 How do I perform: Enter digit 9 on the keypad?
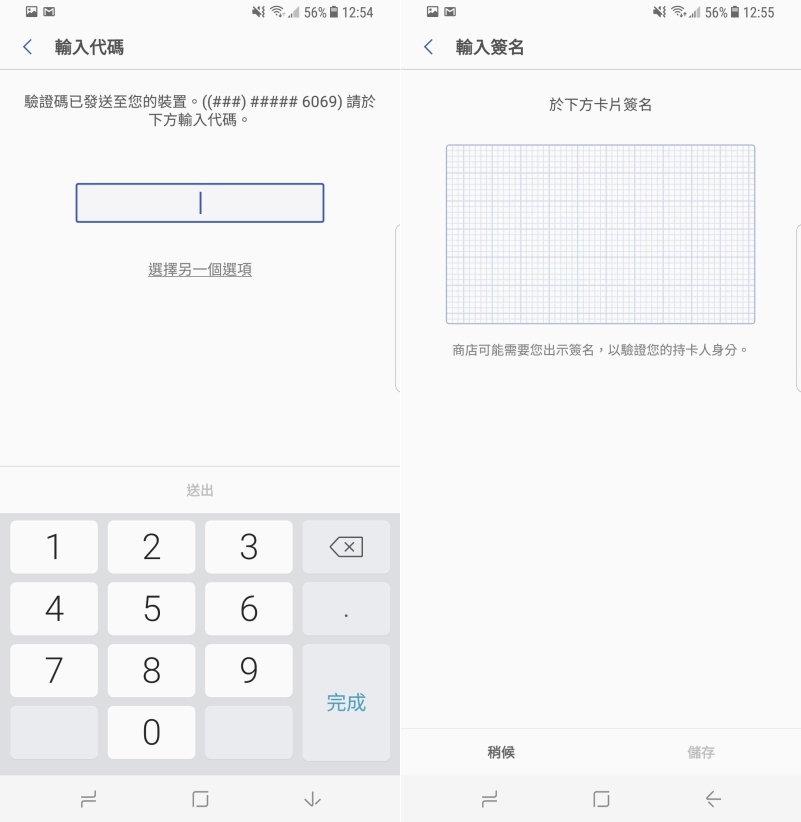[249, 671]
